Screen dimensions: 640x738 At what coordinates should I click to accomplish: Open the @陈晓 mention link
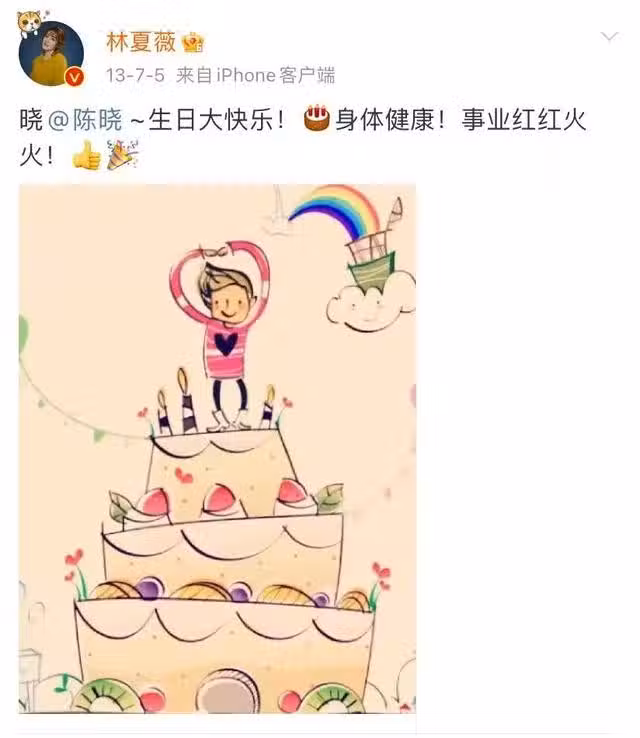click(85, 121)
